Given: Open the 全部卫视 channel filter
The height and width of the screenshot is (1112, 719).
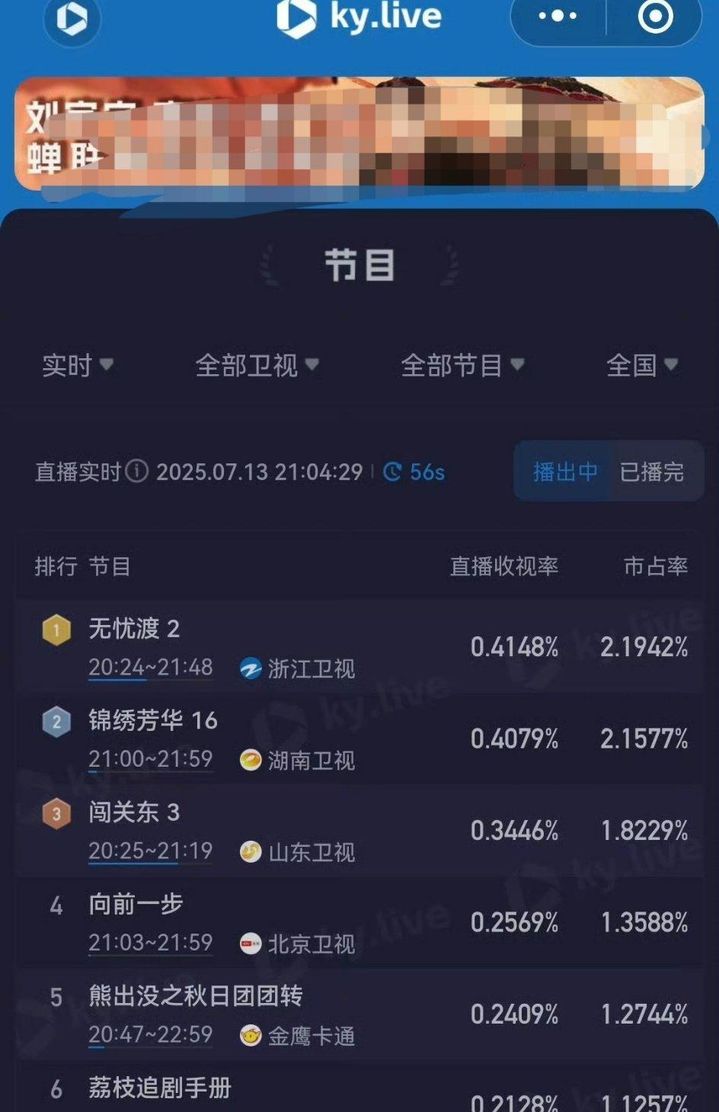Looking at the screenshot, I should [x=257, y=366].
